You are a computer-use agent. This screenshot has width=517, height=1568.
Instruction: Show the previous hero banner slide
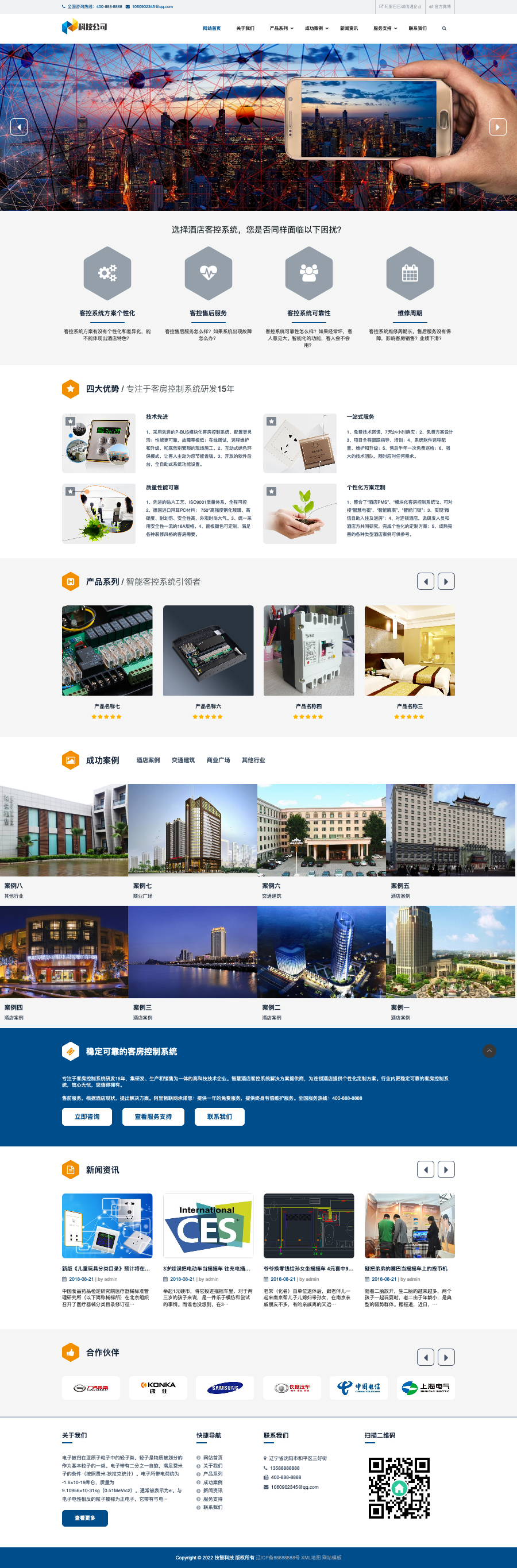(19, 126)
